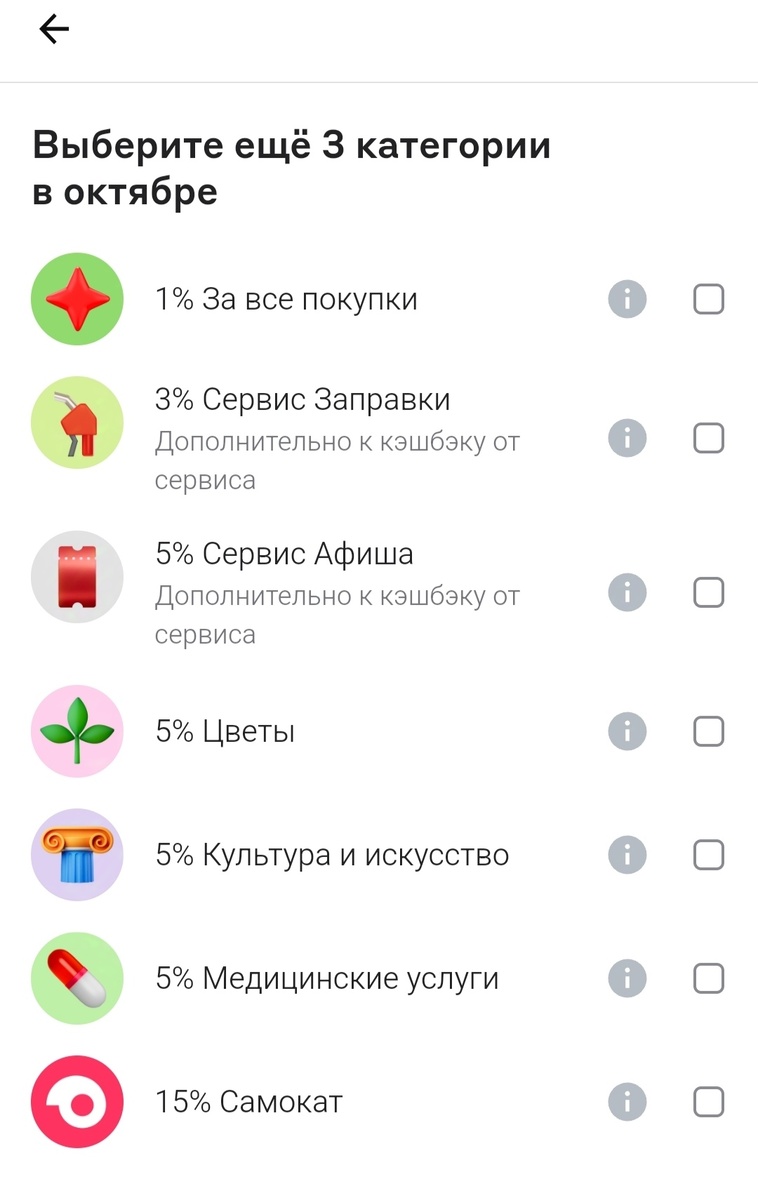Enable the checkbox for '5% Цветы'

(709, 731)
